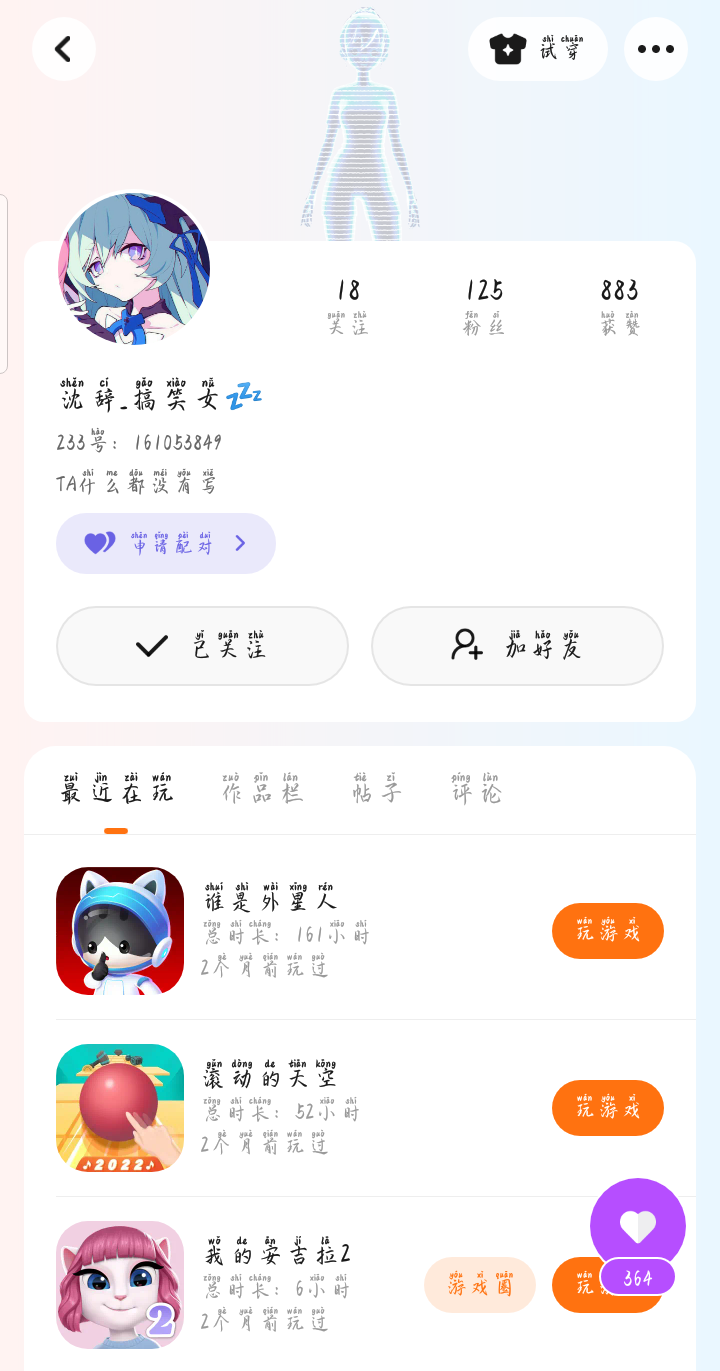The width and height of the screenshot is (720, 1371).
Task: Open 游戏圈 for 我的安吉拉2
Action: (480, 1285)
